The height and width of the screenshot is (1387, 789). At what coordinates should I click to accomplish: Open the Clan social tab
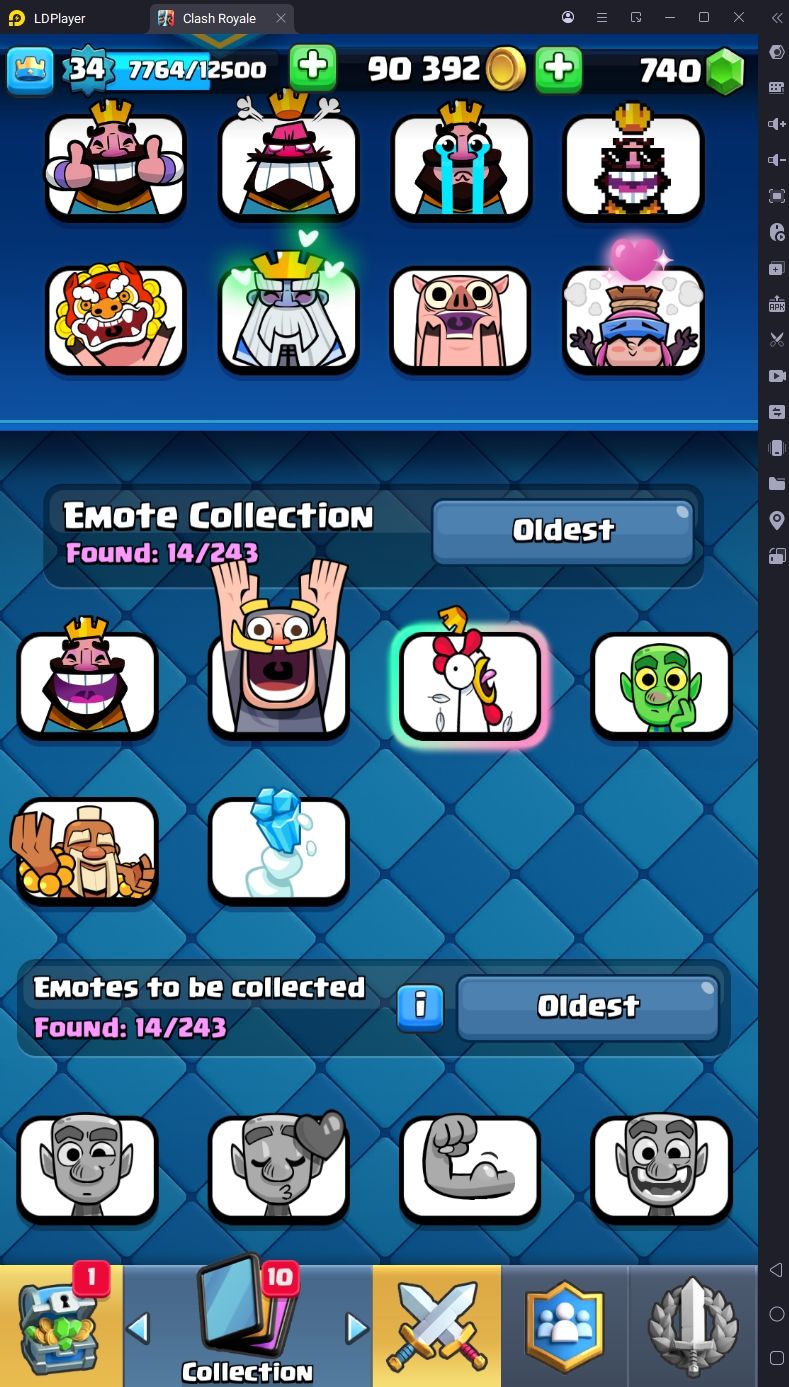coord(565,1325)
